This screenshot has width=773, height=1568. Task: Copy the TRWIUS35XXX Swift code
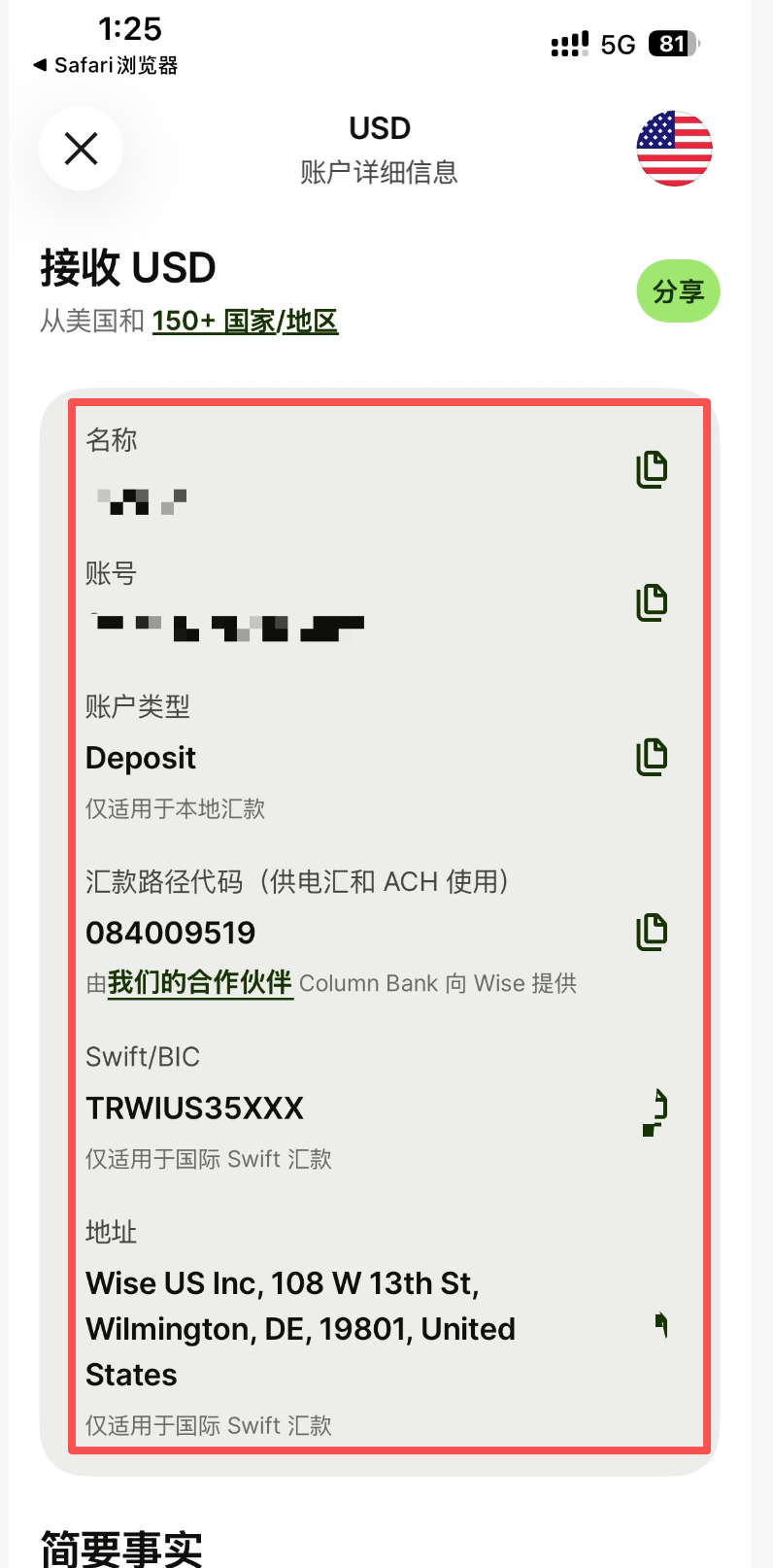point(659,1110)
